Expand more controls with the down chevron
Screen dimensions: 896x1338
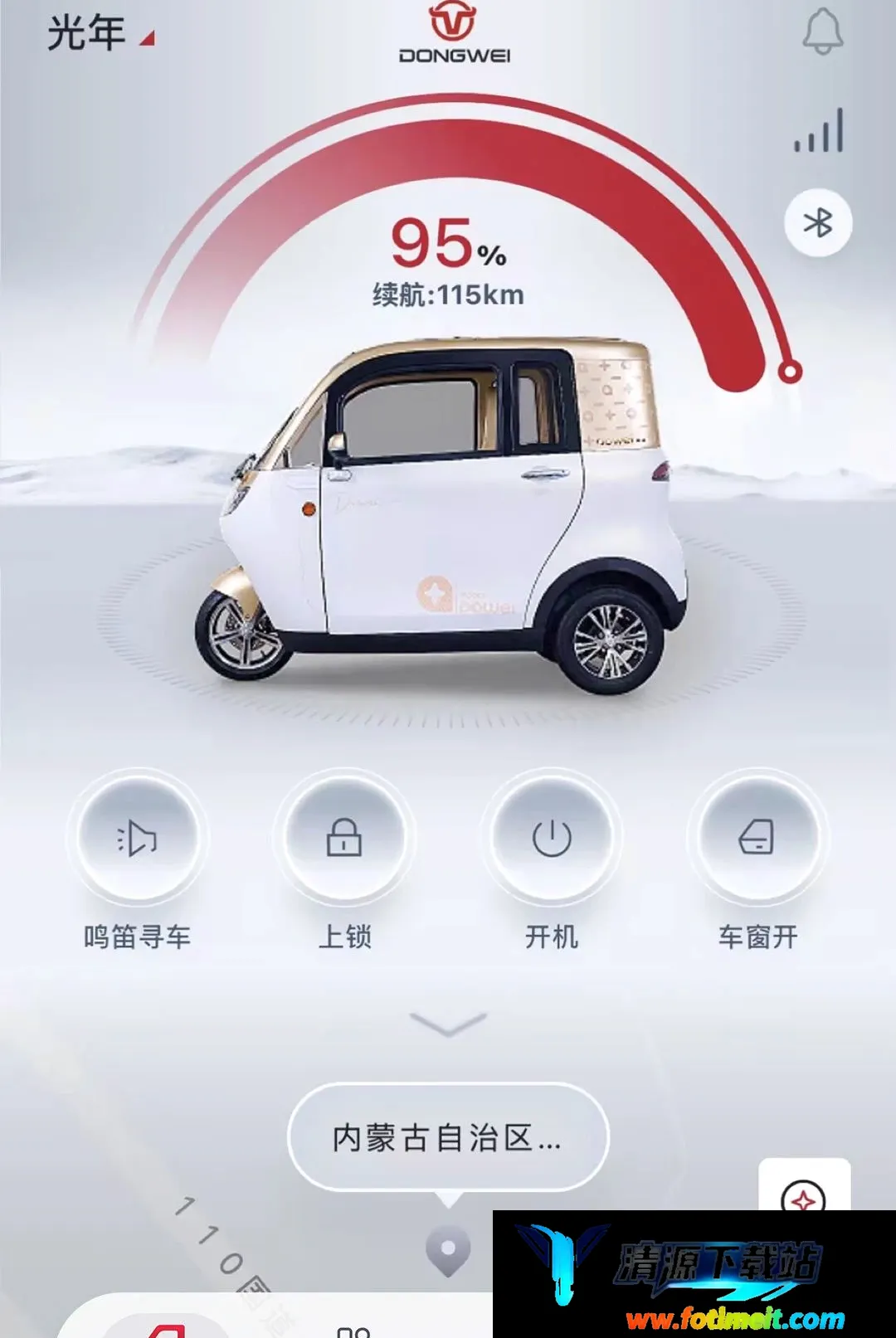coord(448,1024)
